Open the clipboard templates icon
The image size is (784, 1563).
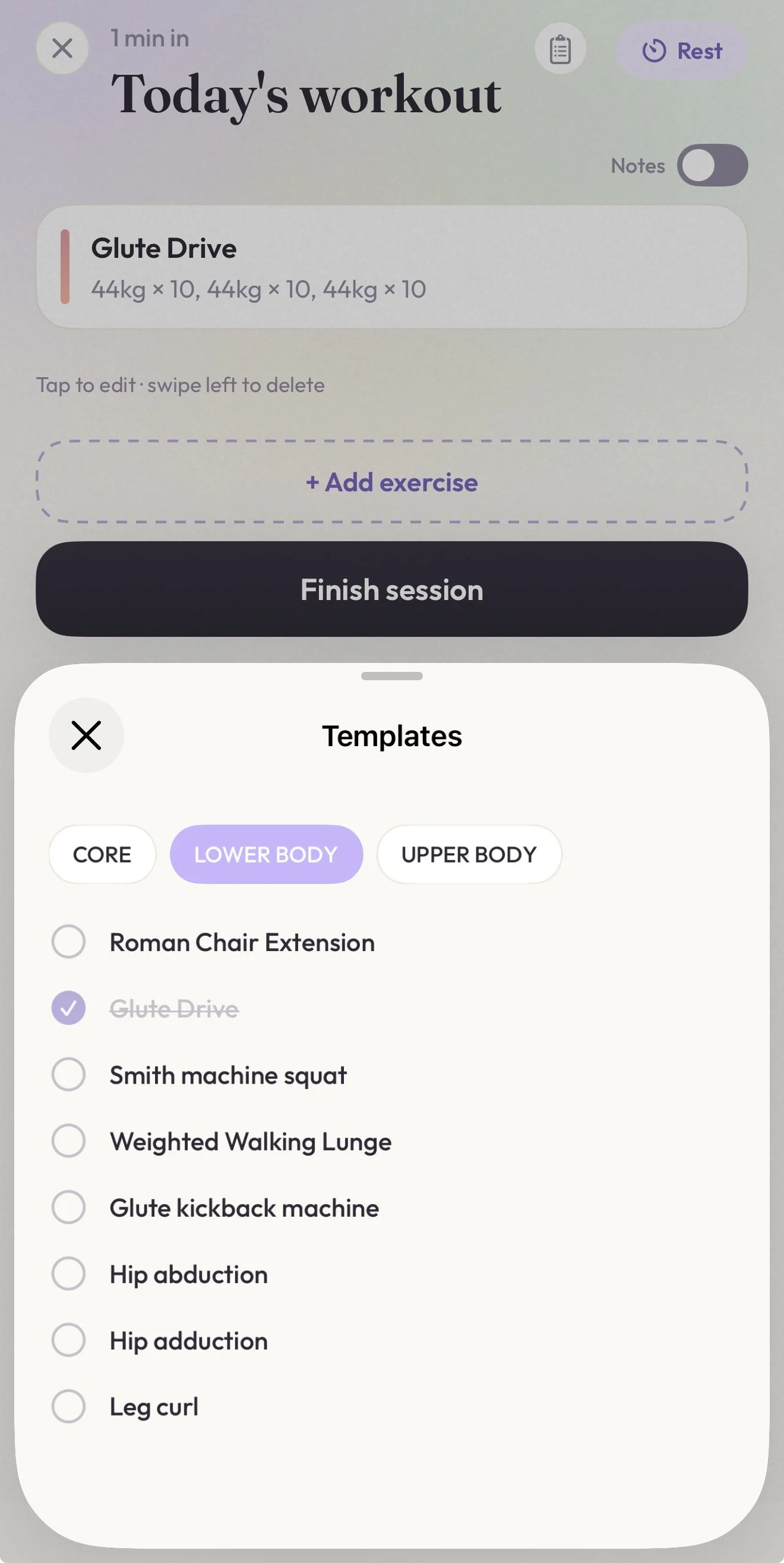560,49
